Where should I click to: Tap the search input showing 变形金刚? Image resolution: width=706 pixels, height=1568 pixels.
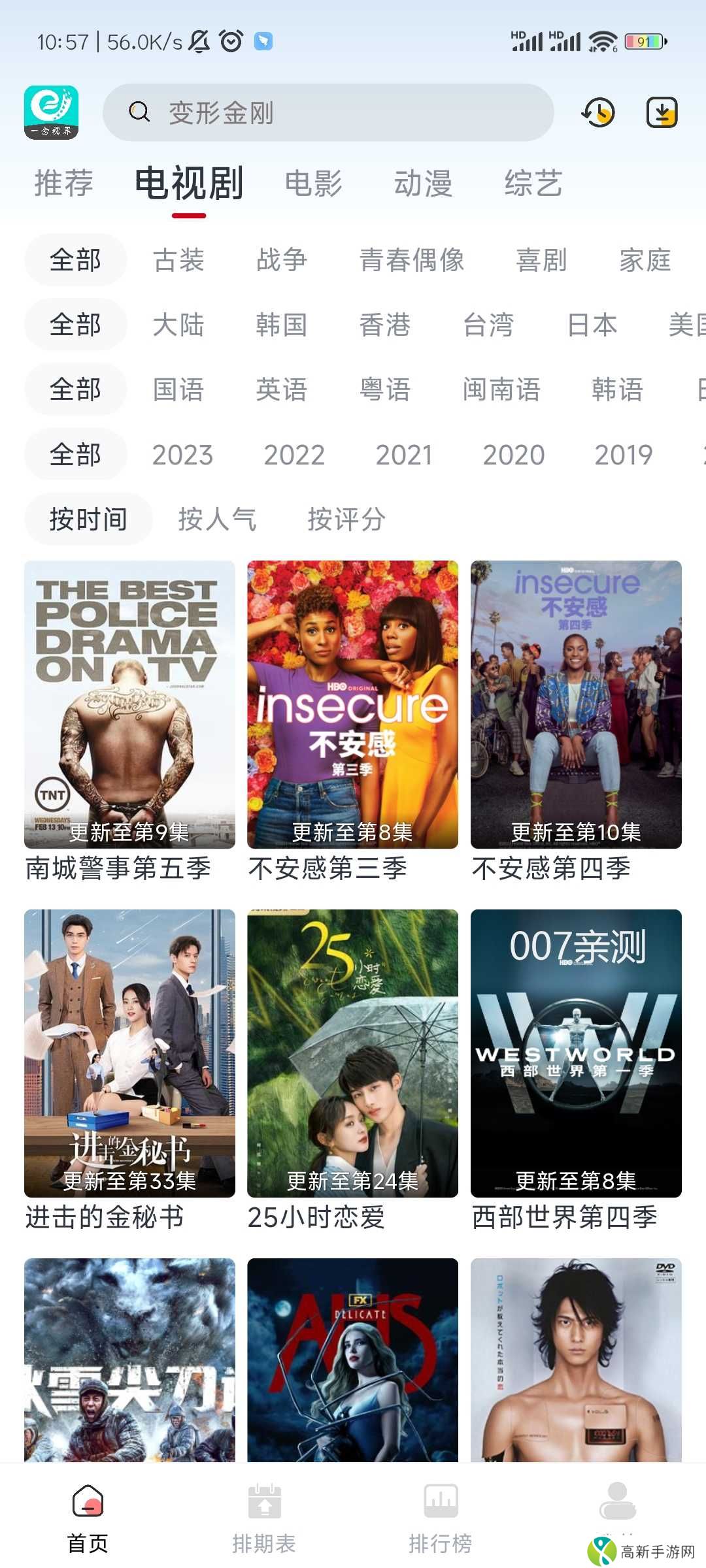coord(327,112)
